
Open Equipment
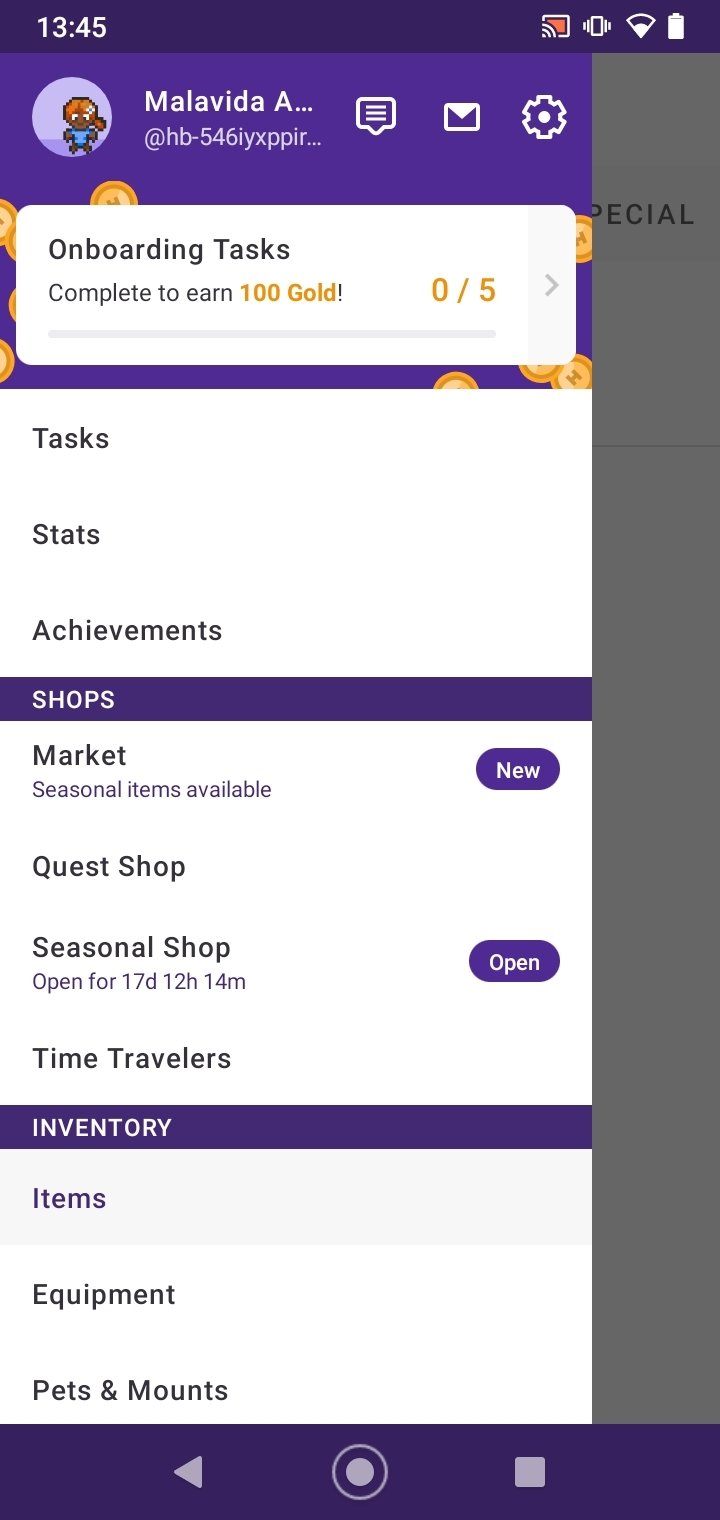click(x=296, y=1294)
